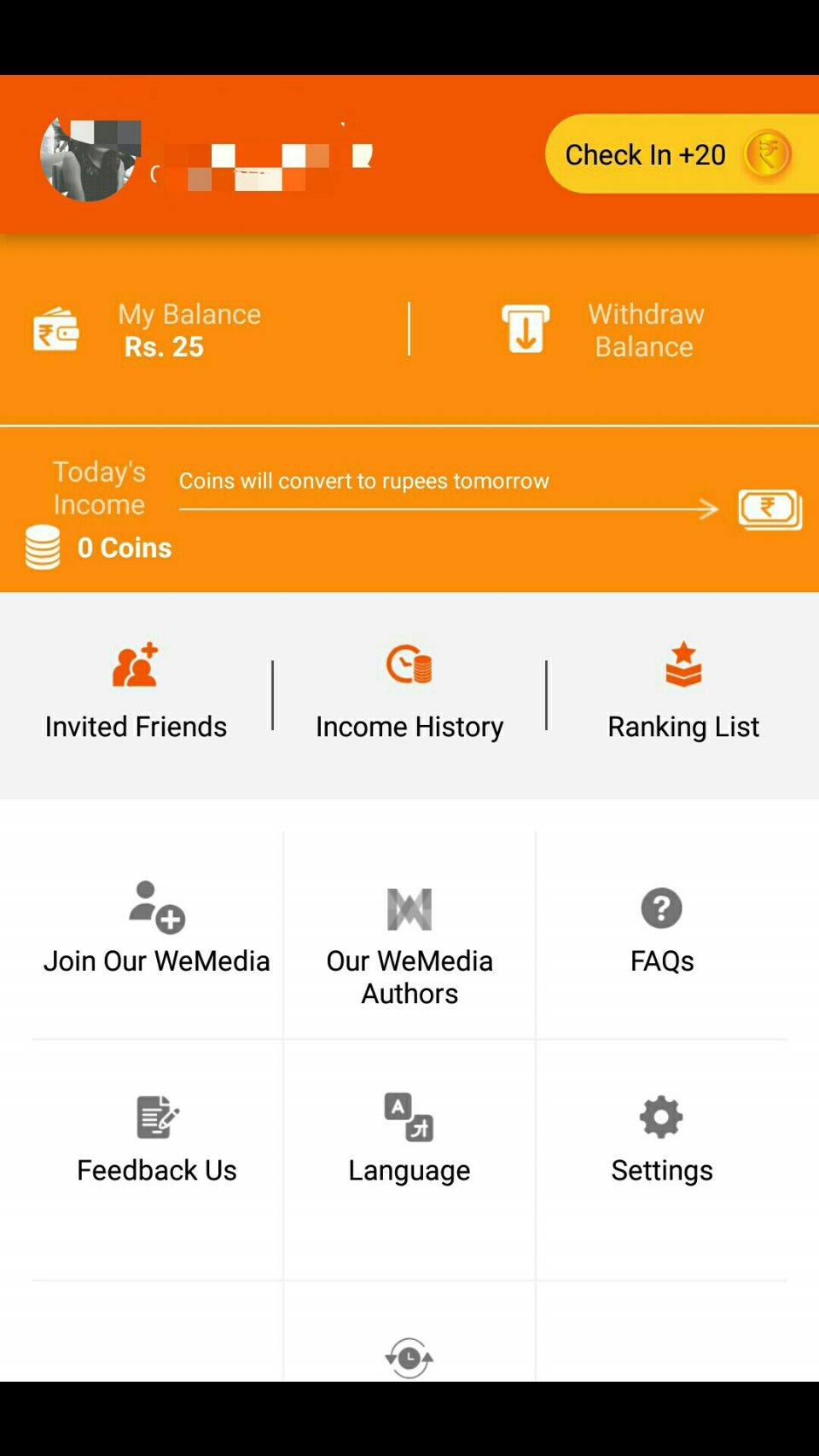Tap the Rs. 25 balance amount
The height and width of the screenshot is (1456, 819).
(x=164, y=346)
